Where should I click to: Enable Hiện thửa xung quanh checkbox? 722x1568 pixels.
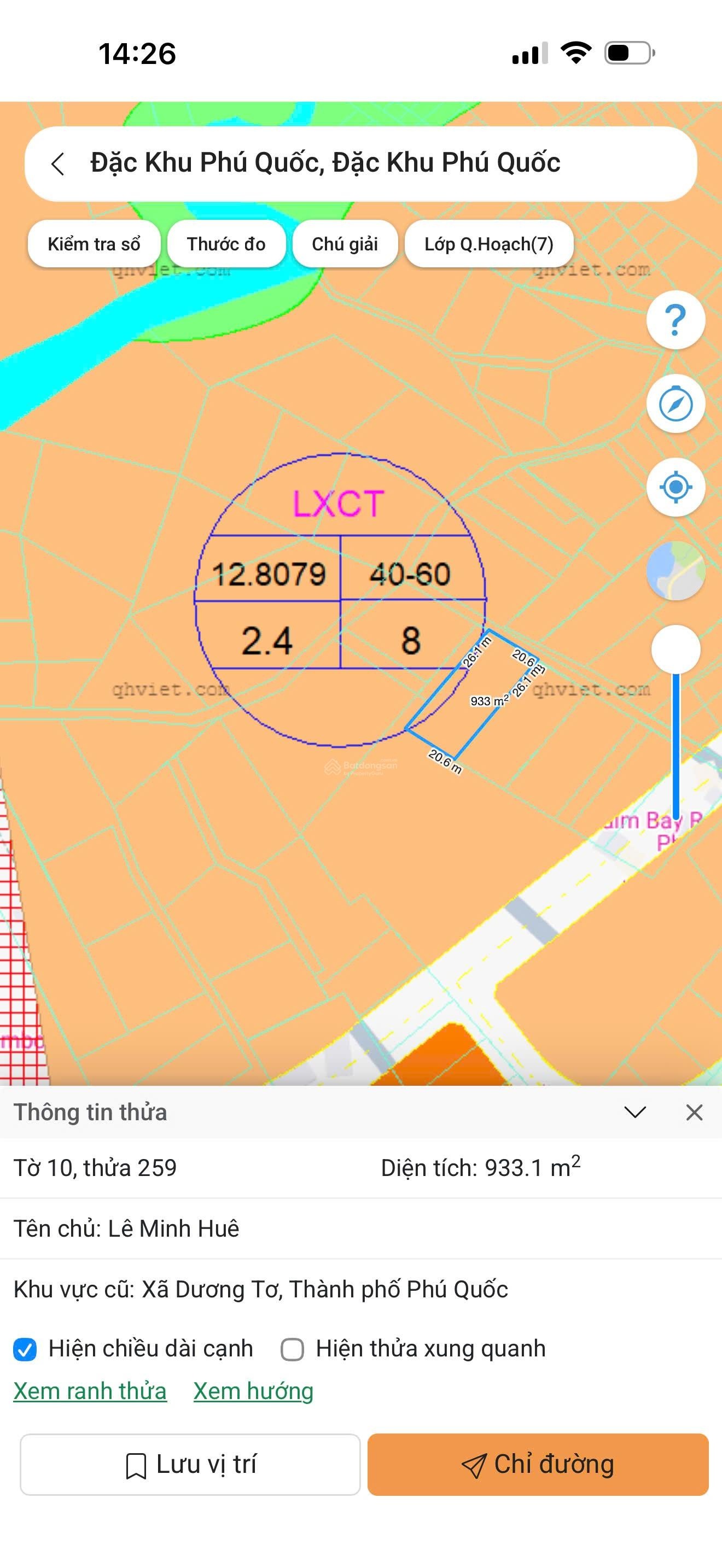click(292, 1349)
